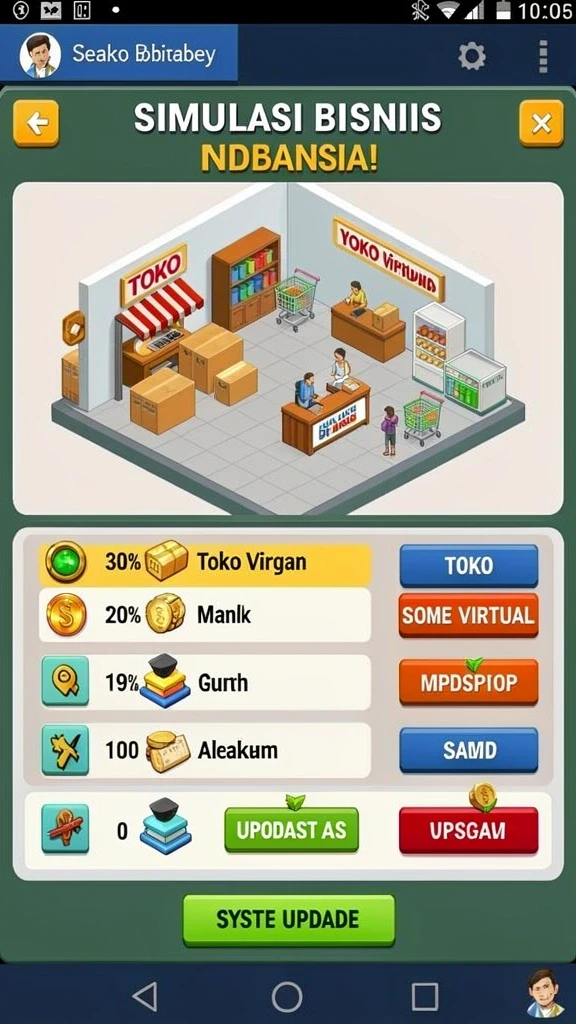Tap the orange MPDSPIOP button
Screen dimensions: 576x1024
tap(469, 682)
